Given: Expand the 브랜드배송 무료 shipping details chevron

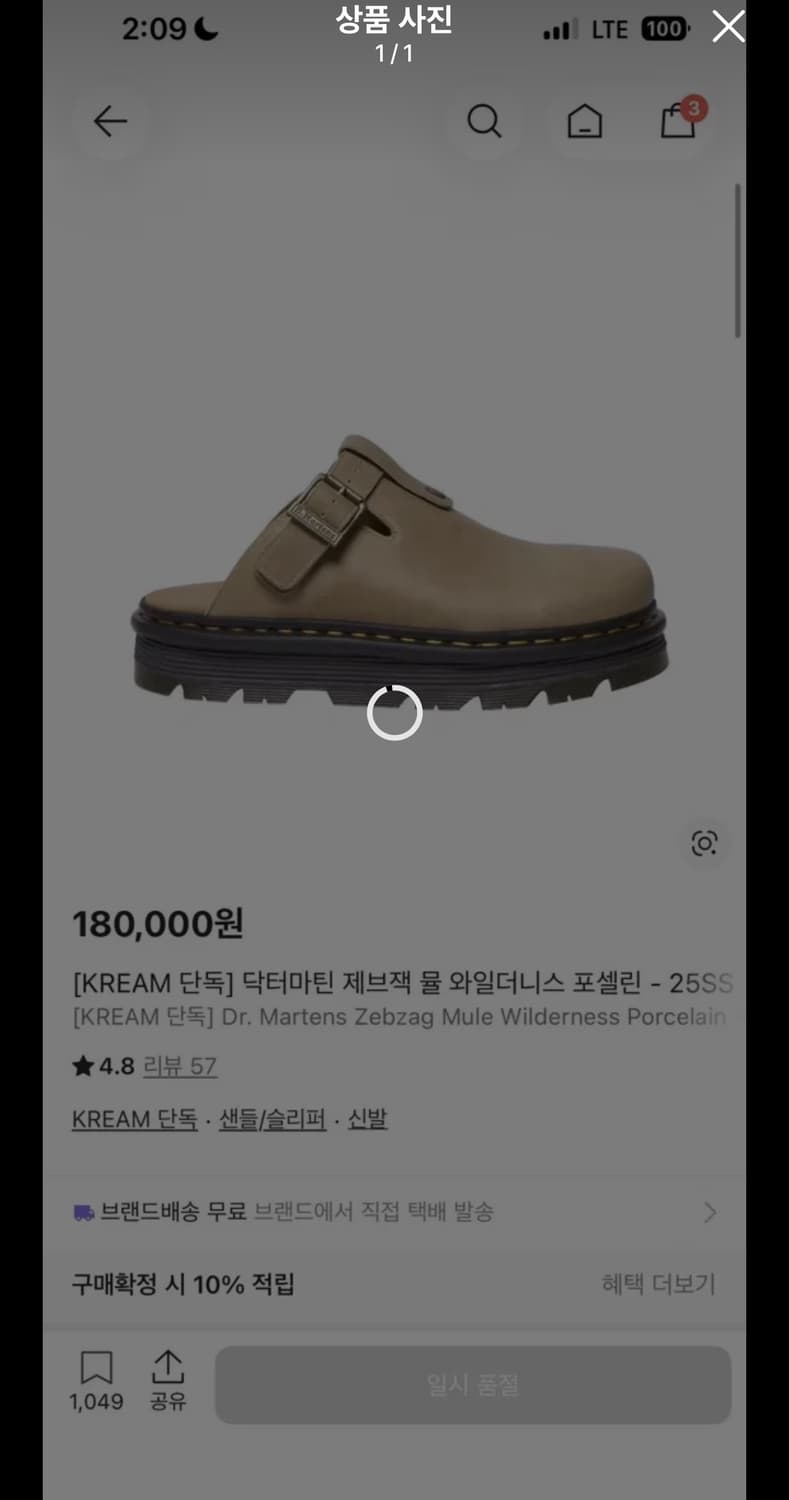Looking at the screenshot, I should [x=709, y=1212].
